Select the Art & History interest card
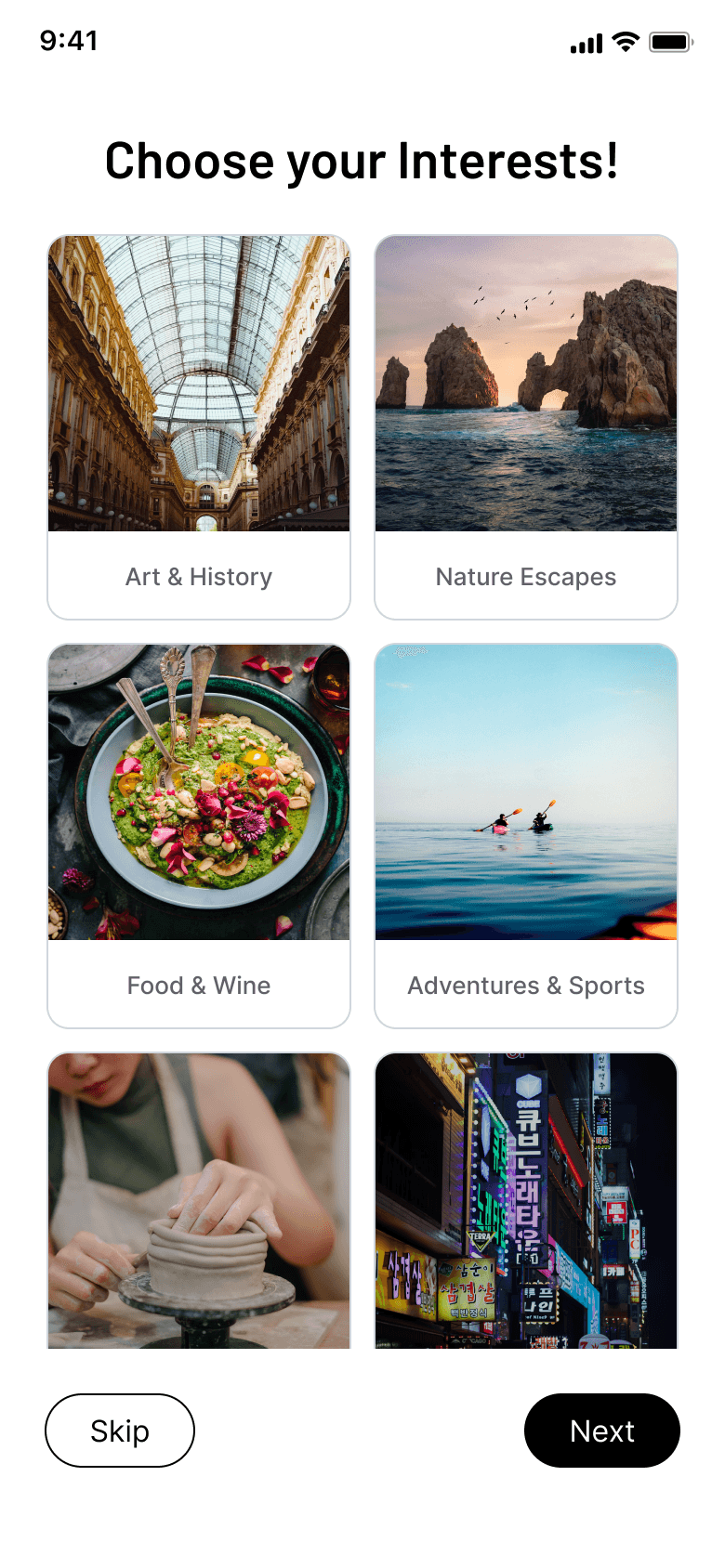The width and height of the screenshot is (725, 1568). coord(199,426)
